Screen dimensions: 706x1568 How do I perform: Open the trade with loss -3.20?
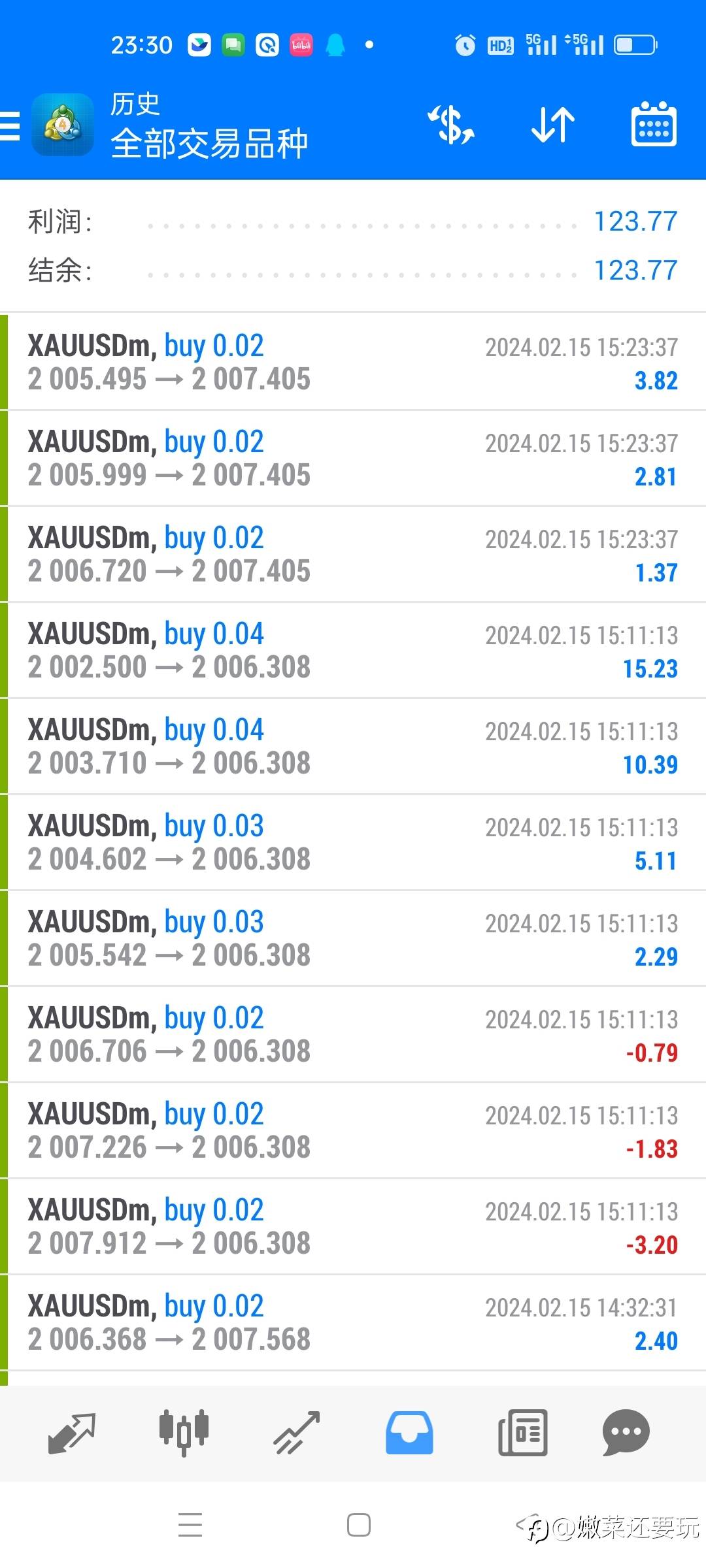pyautogui.click(x=353, y=1227)
